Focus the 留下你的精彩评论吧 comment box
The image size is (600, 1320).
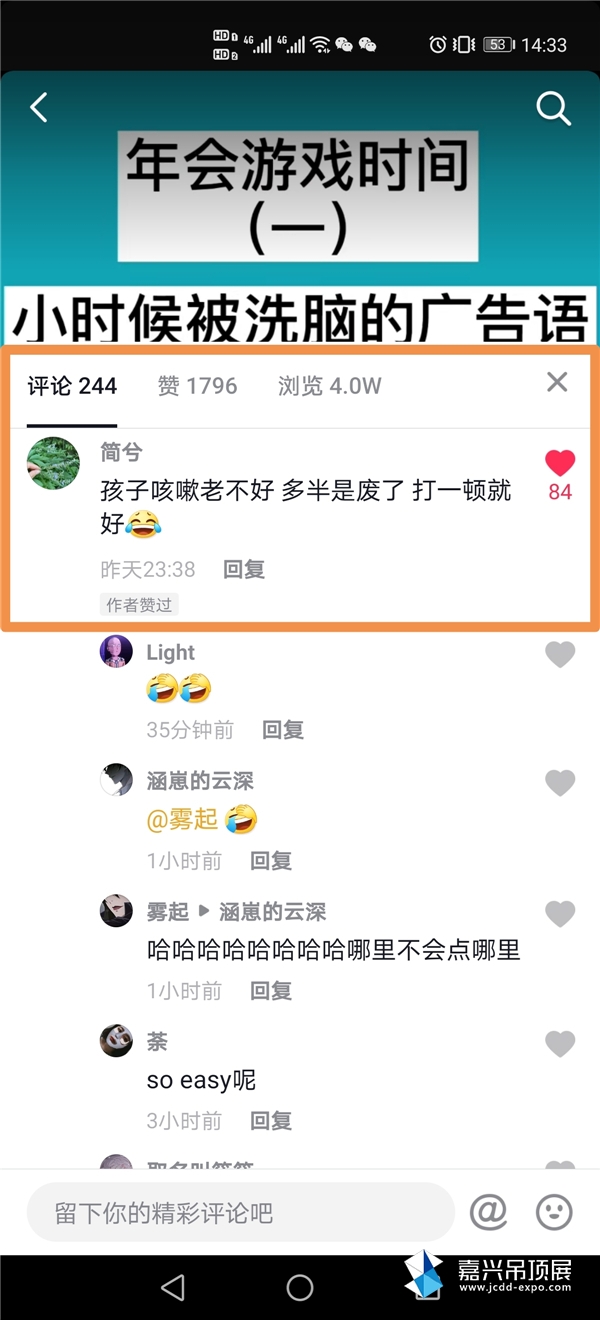(x=240, y=1213)
